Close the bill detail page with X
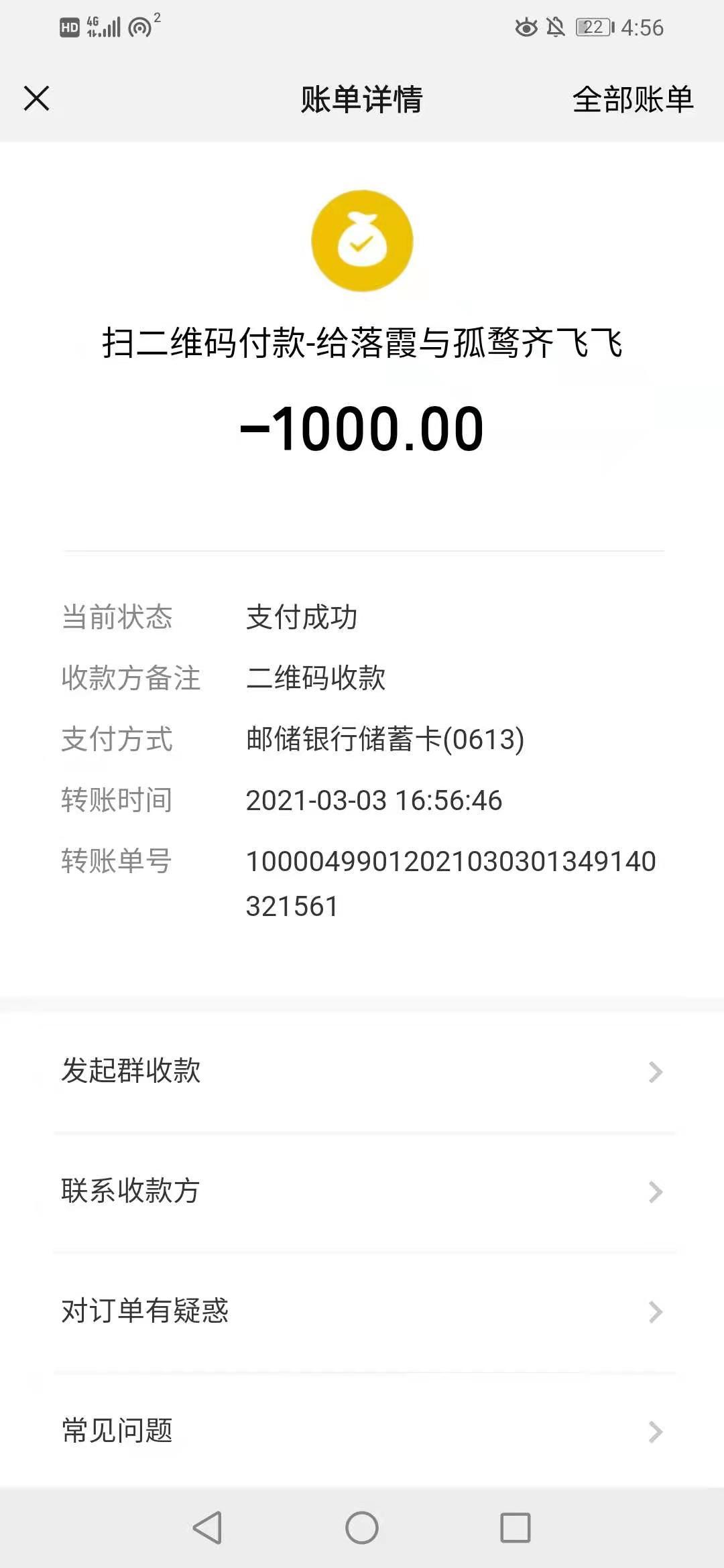 point(38,99)
